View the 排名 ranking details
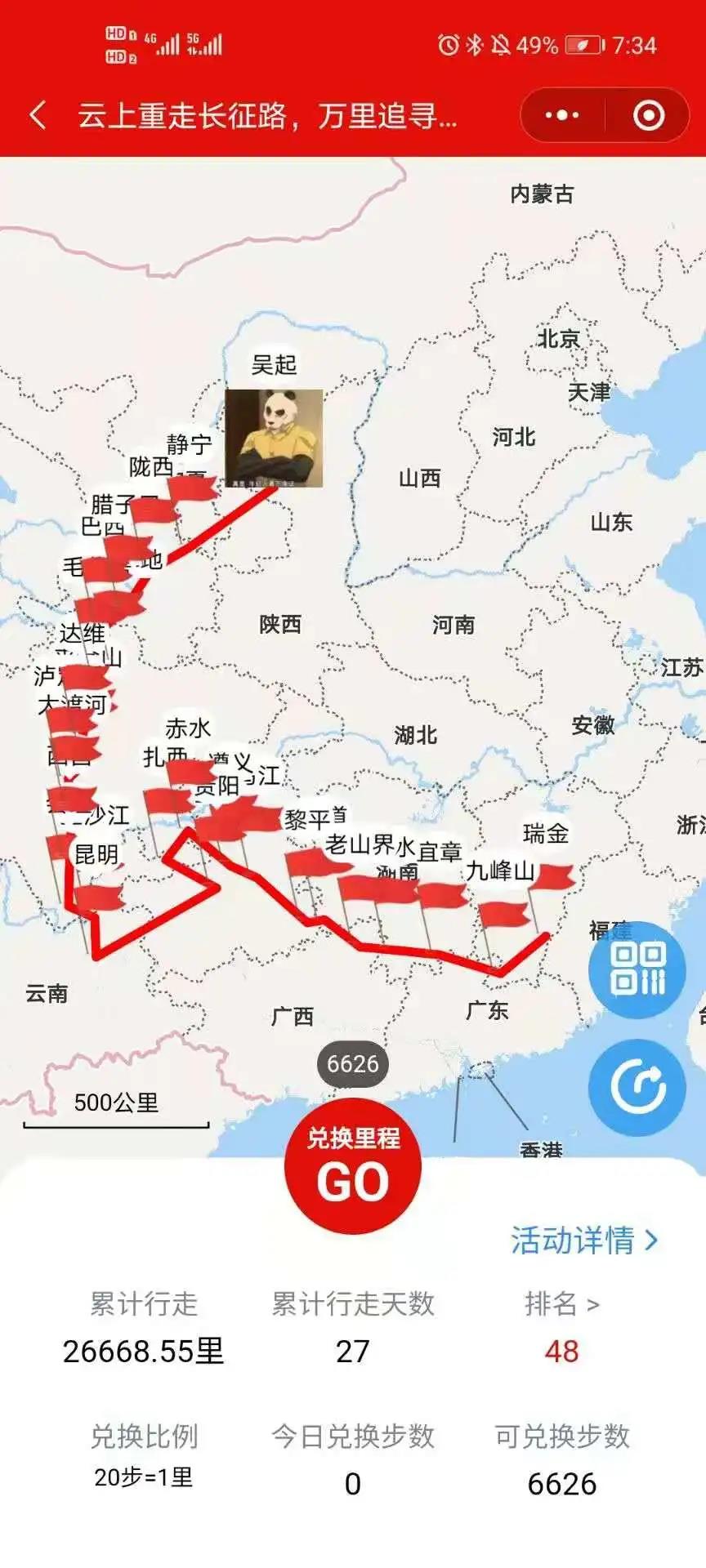Image resolution: width=706 pixels, height=1568 pixels. coord(562,1304)
